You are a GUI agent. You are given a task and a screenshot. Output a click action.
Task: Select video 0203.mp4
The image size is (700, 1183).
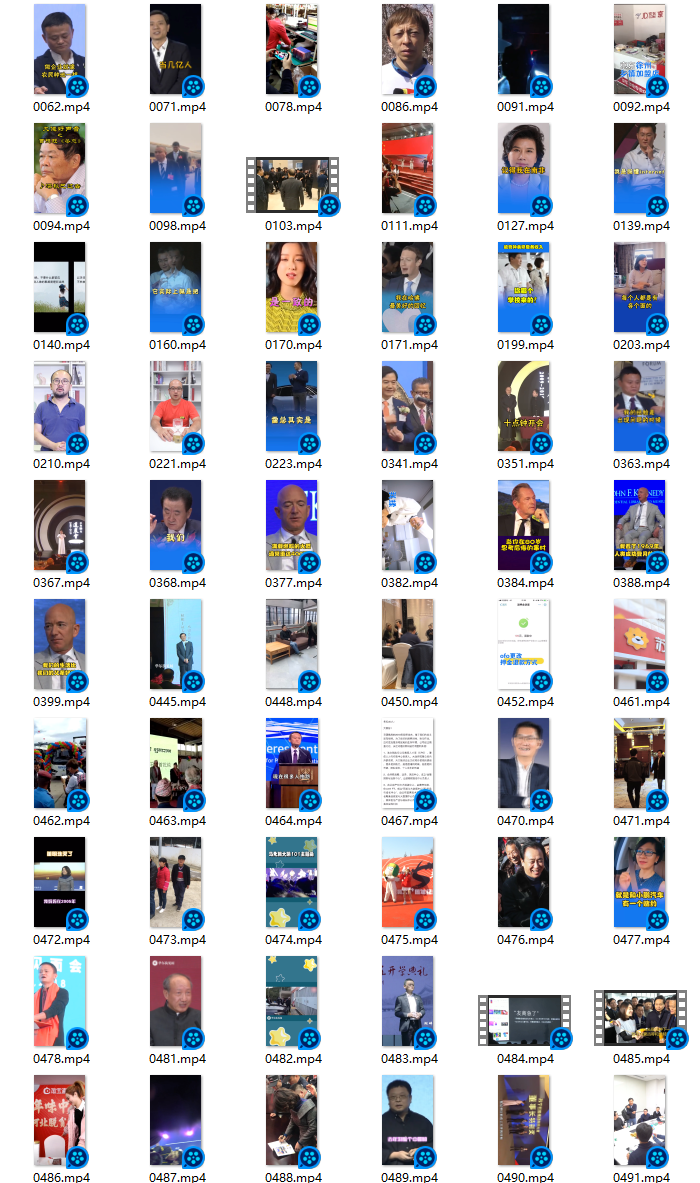coord(640,287)
